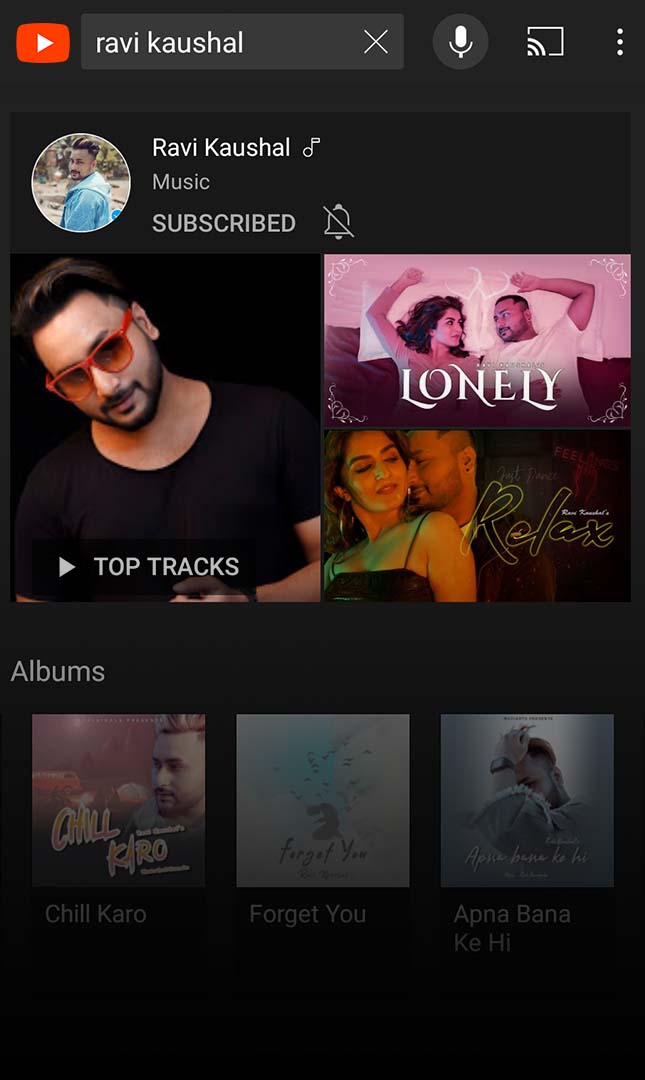This screenshot has width=645, height=1080.
Task: Open the Apna Bana Ke Hi album
Action: pyautogui.click(x=527, y=800)
